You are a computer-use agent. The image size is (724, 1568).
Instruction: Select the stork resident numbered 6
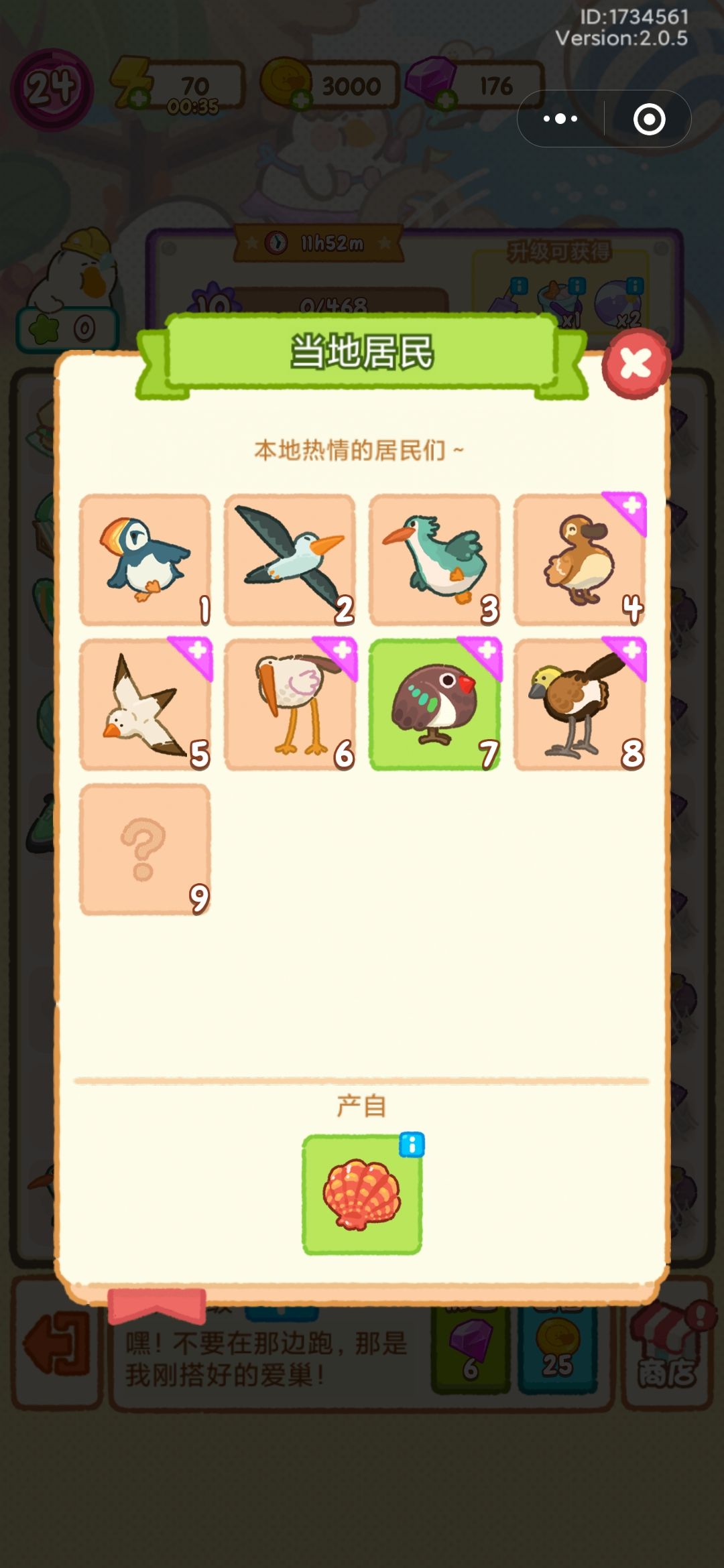290,704
